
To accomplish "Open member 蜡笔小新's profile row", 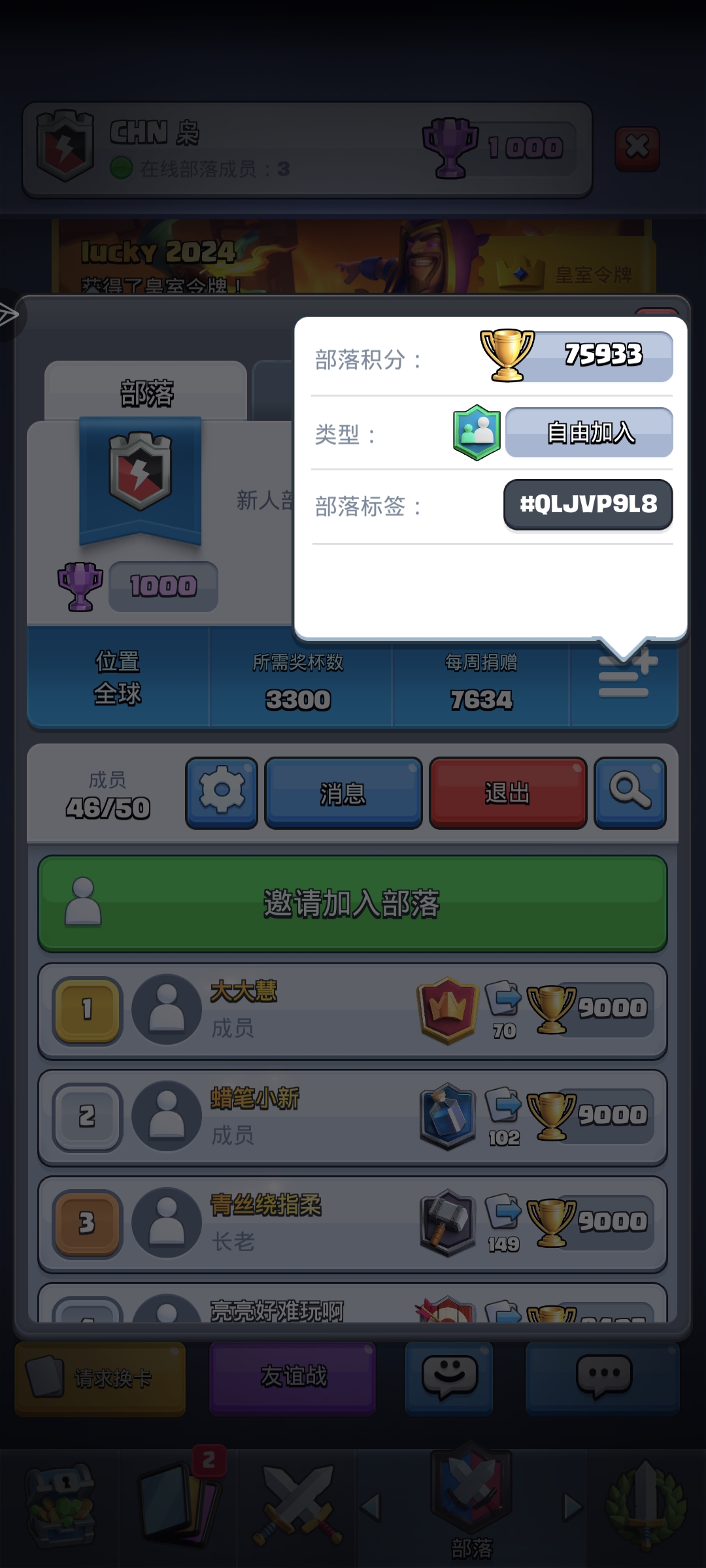I will (x=352, y=1117).
